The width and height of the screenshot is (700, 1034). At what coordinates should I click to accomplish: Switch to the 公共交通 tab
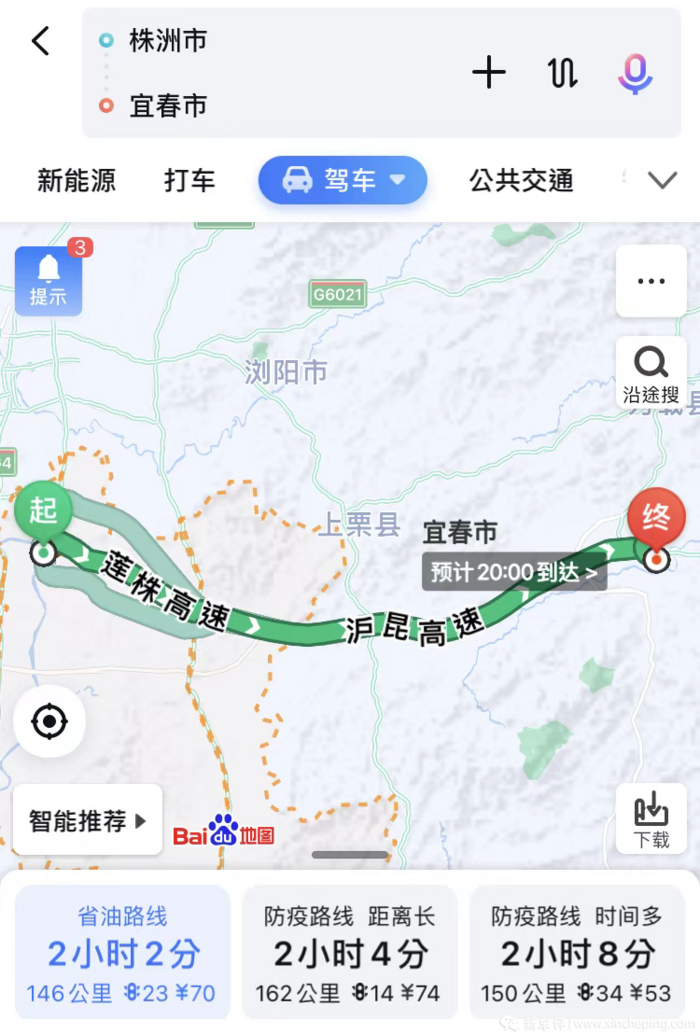pos(521,180)
